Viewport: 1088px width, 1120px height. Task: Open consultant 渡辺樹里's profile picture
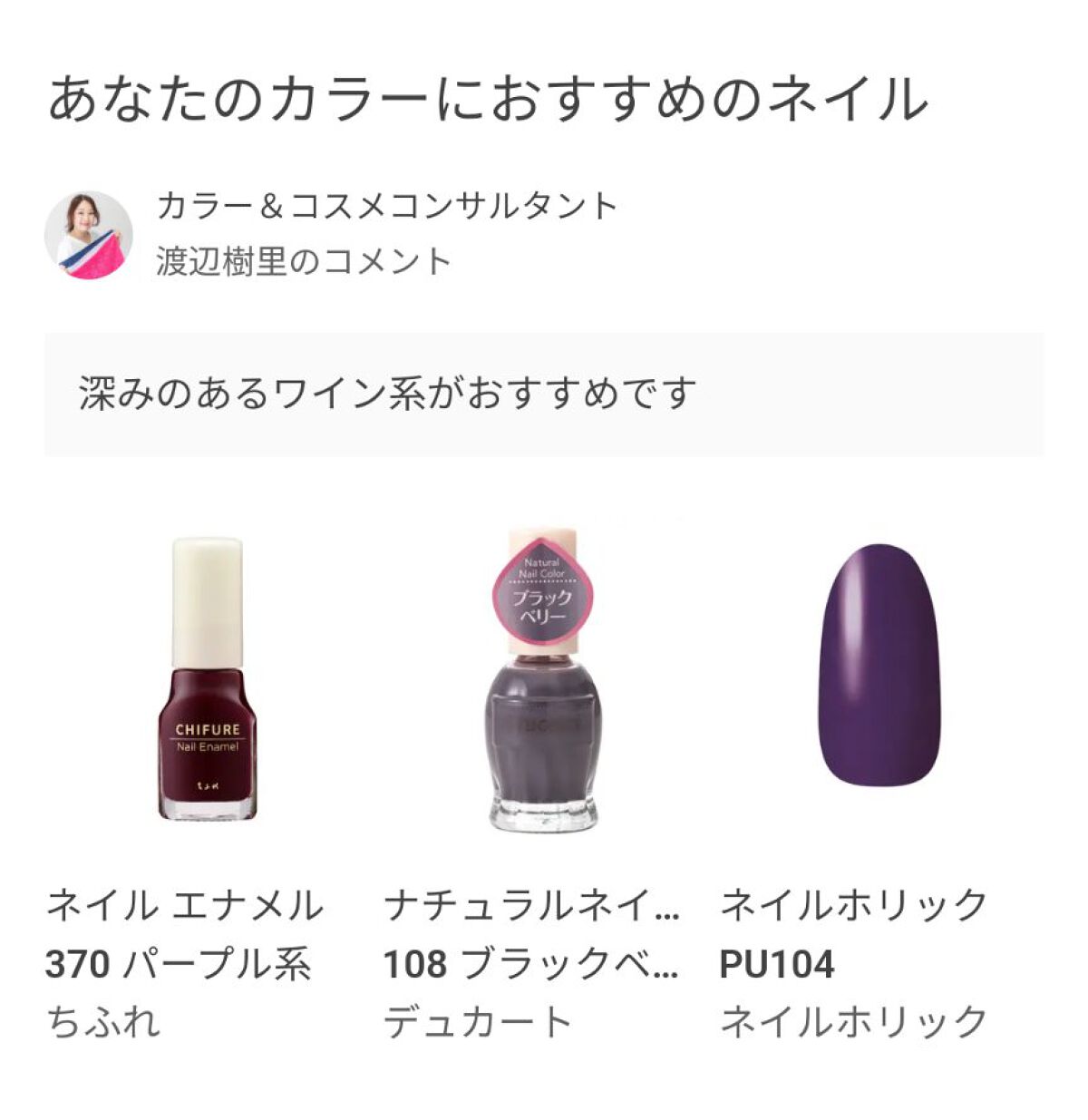click(x=89, y=235)
